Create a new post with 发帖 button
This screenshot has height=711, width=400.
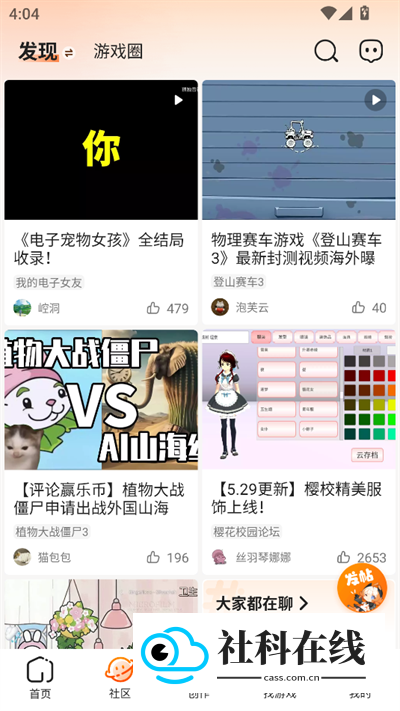coord(362,588)
